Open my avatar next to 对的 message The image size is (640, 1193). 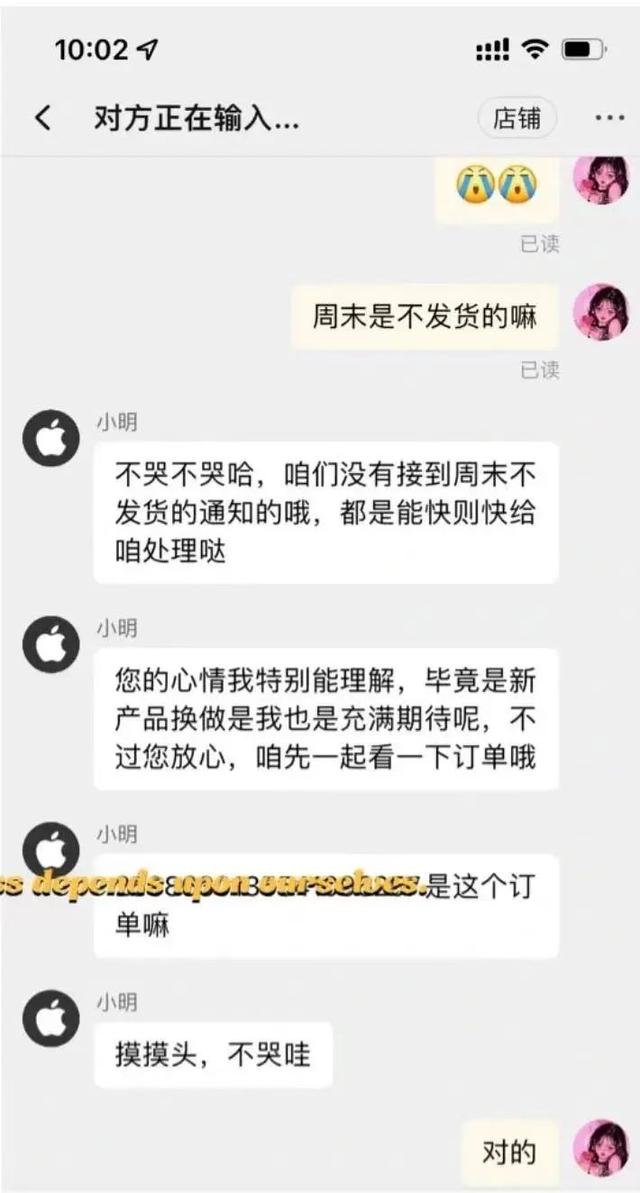601,1148
